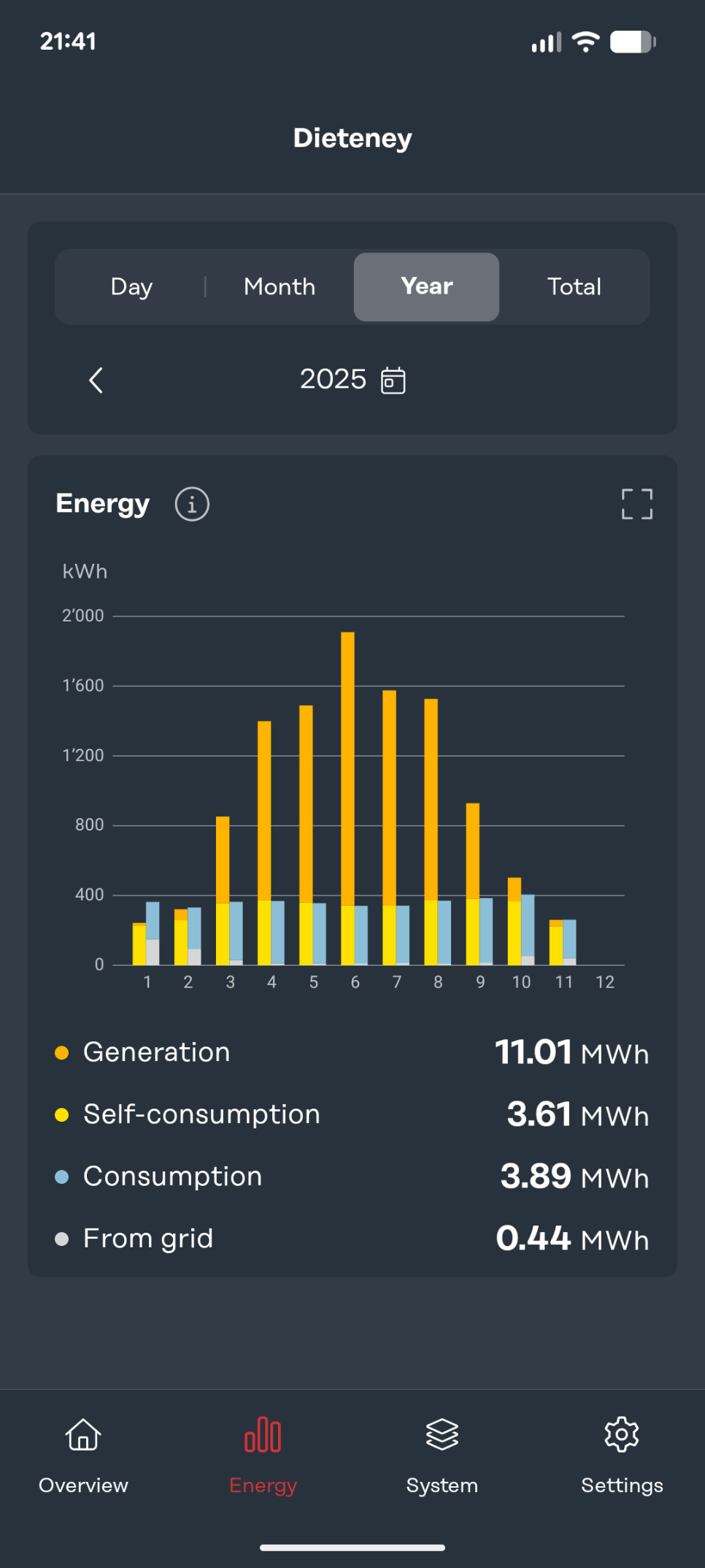Switch to the Day view
Viewport: 705px width, 1568px height.
coord(131,286)
